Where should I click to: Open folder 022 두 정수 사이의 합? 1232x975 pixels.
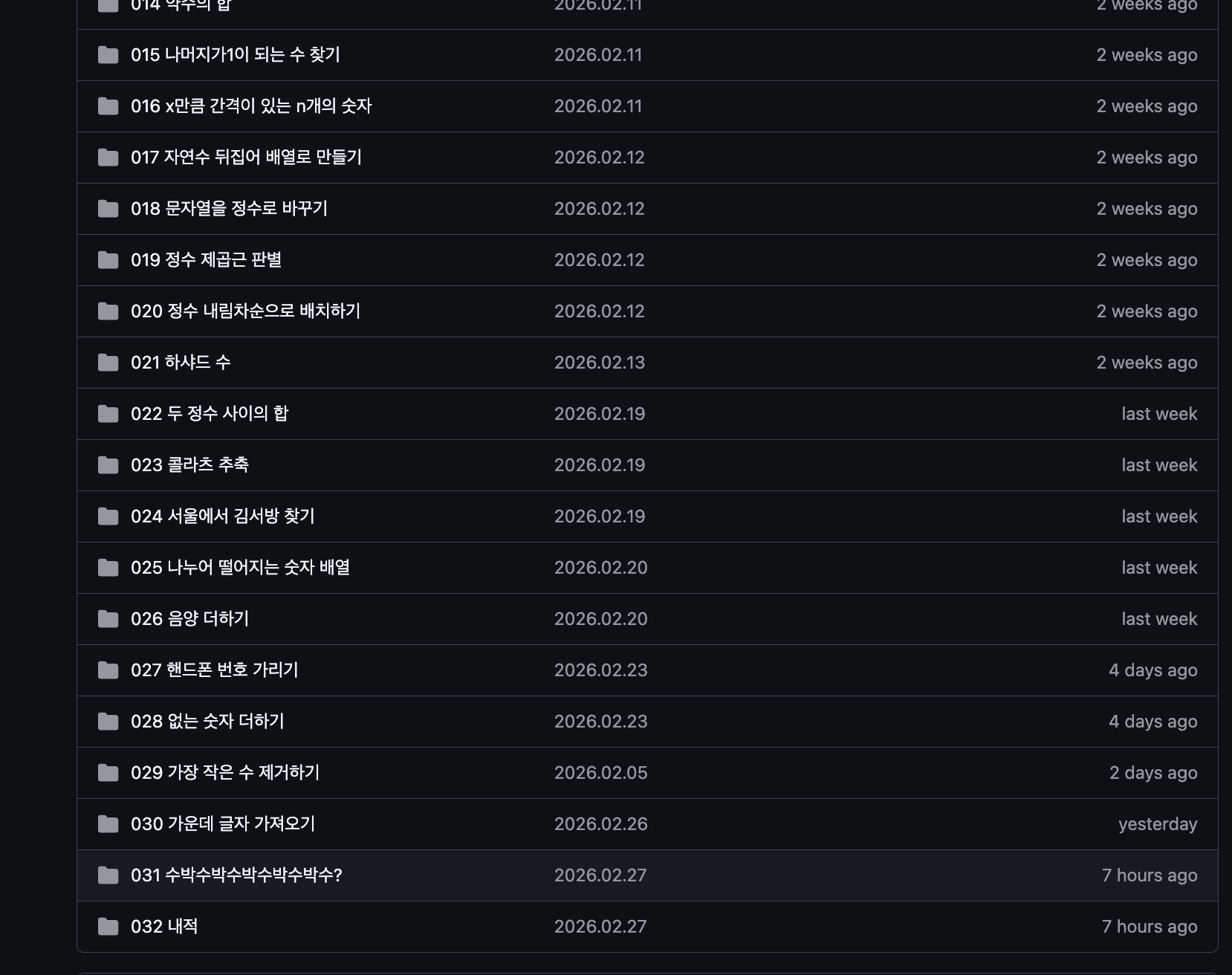pos(209,414)
